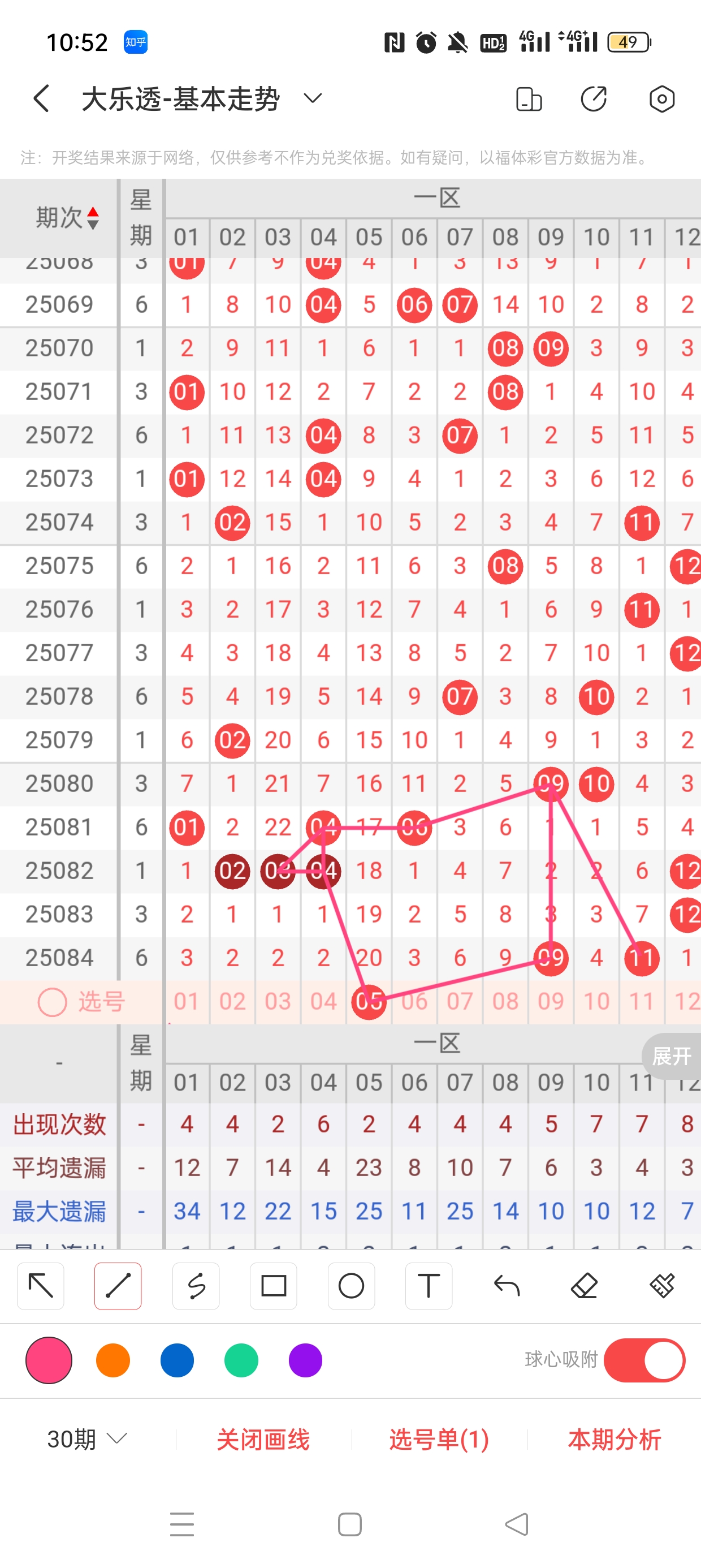Select the arrow drawing tool
Viewport: 701px width, 1568px height.
[41, 1286]
